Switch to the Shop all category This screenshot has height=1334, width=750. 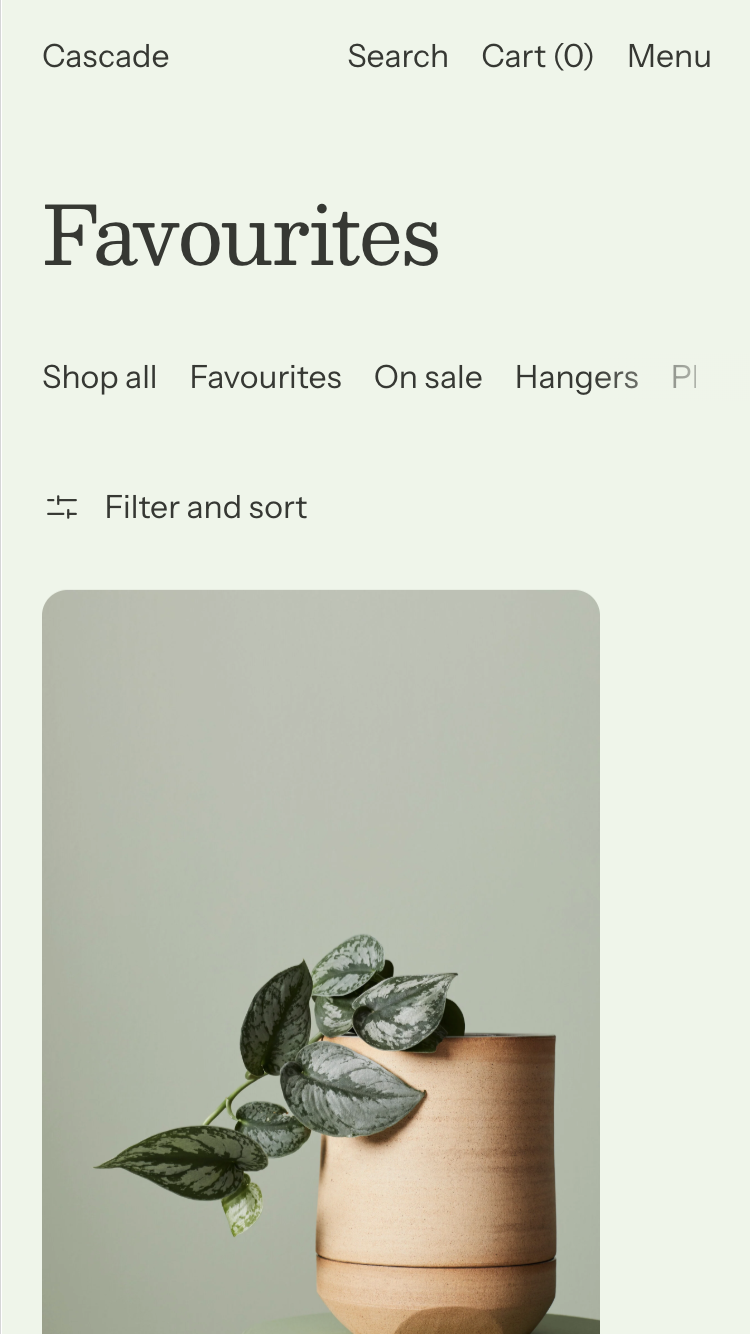pos(99,377)
